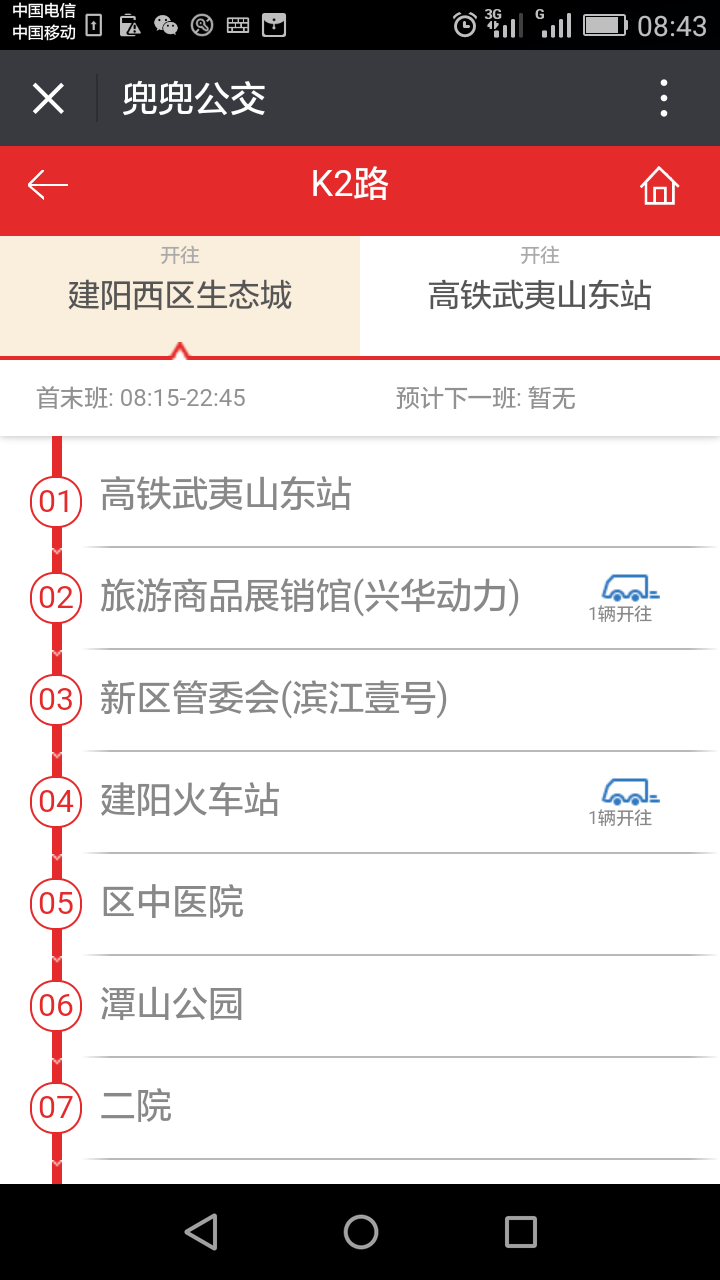
Task: Tap the back arrow on the red bar
Action: tap(46, 184)
